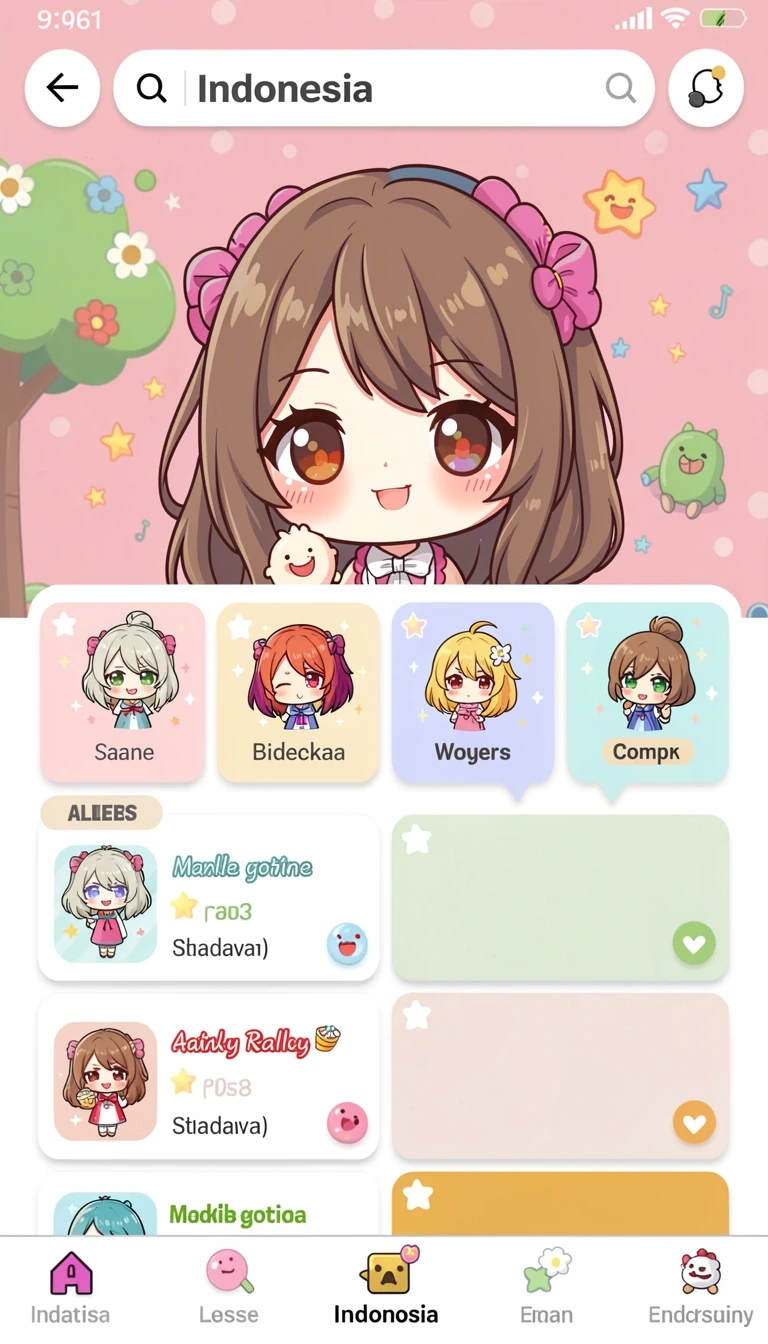Tap the ALIEES chip
Screen dimensions: 768x1344
(101, 813)
